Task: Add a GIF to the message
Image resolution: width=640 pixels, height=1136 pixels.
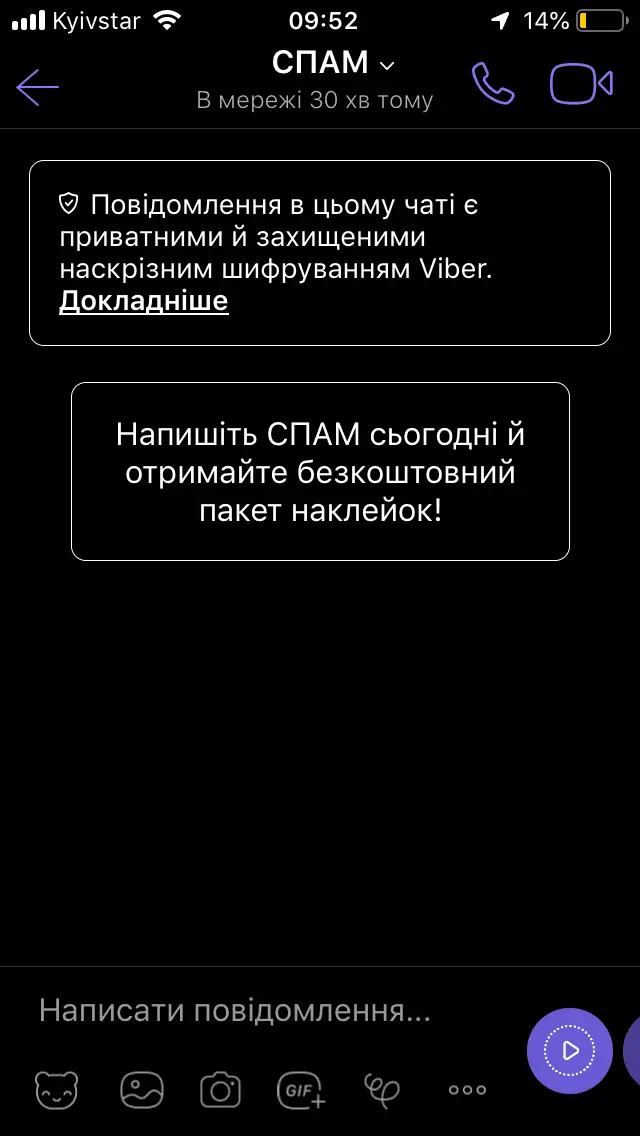Action: pos(301,1089)
